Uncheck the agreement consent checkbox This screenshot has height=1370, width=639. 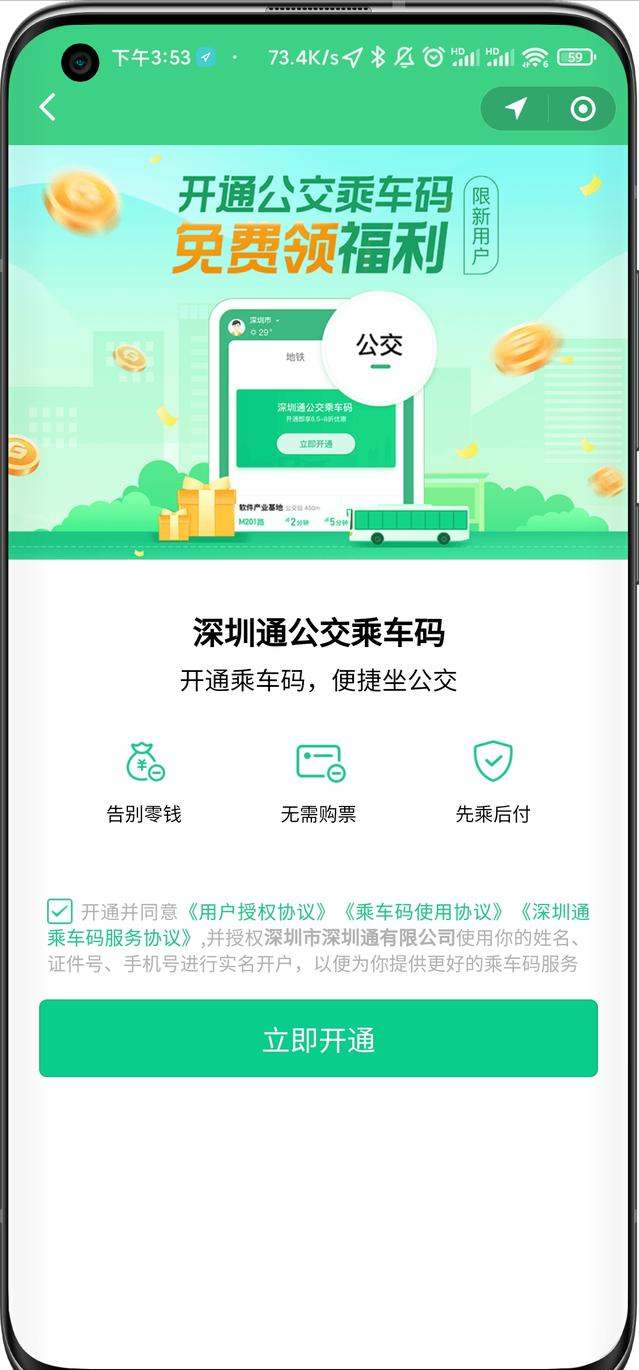tap(59, 911)
